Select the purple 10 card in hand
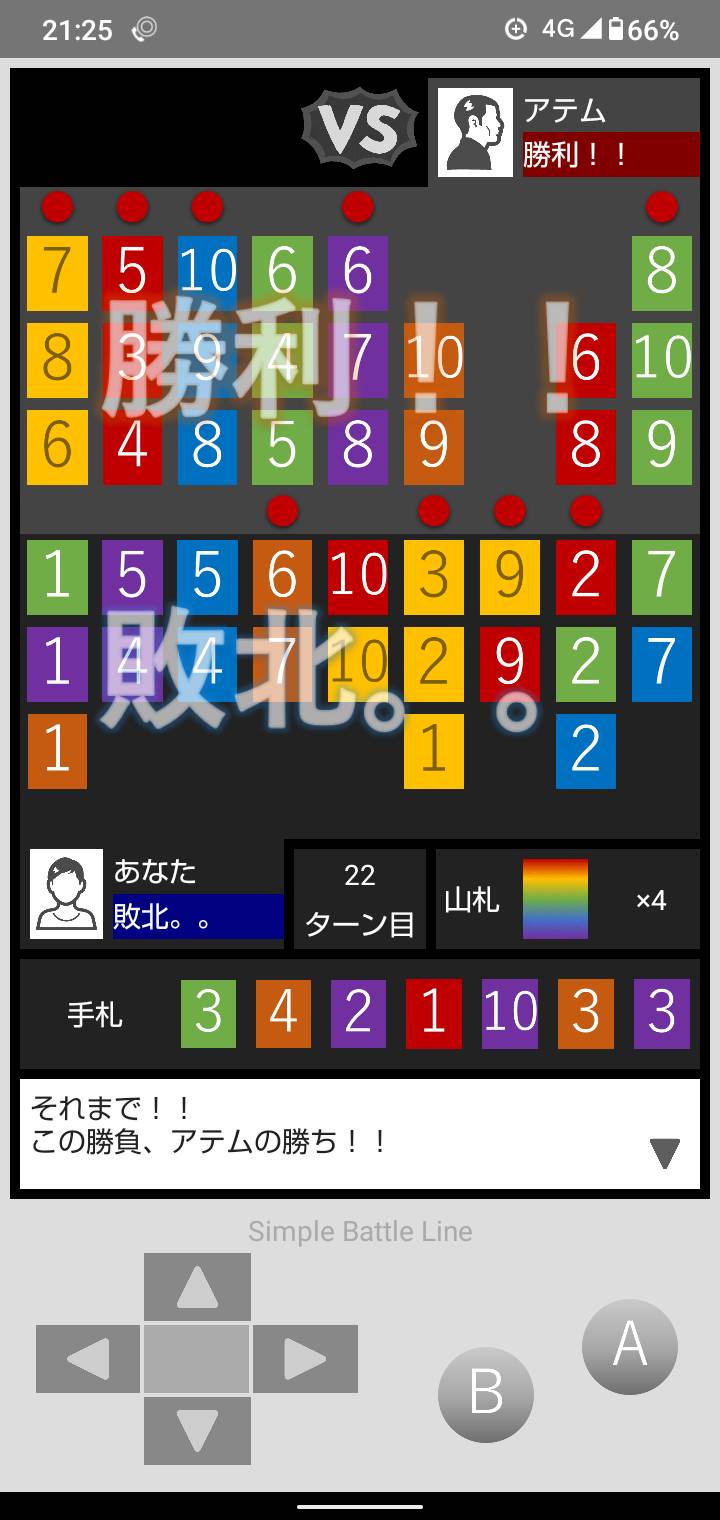The image size is (720, 1520). [510, 1013]
